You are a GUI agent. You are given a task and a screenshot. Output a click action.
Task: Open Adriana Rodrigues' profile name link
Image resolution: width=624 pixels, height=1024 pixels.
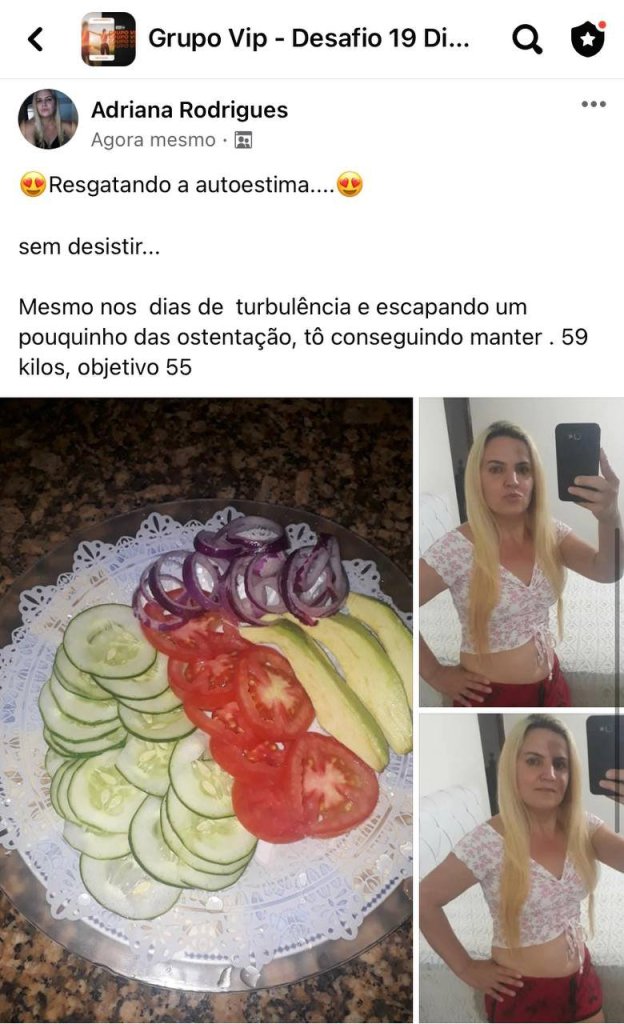click(x=189, y=109)
